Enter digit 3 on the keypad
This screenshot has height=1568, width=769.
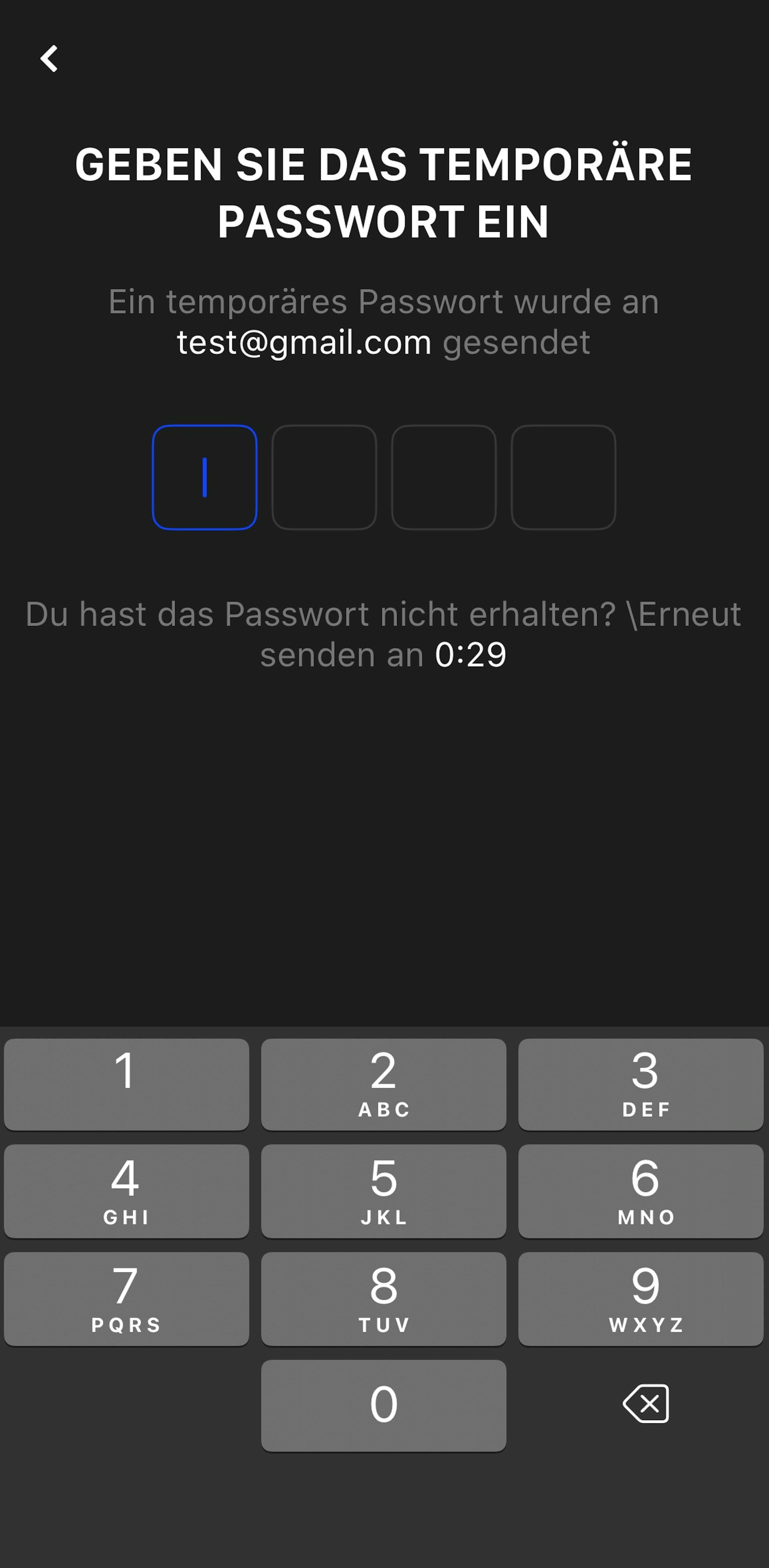(x=641, y=1084)
